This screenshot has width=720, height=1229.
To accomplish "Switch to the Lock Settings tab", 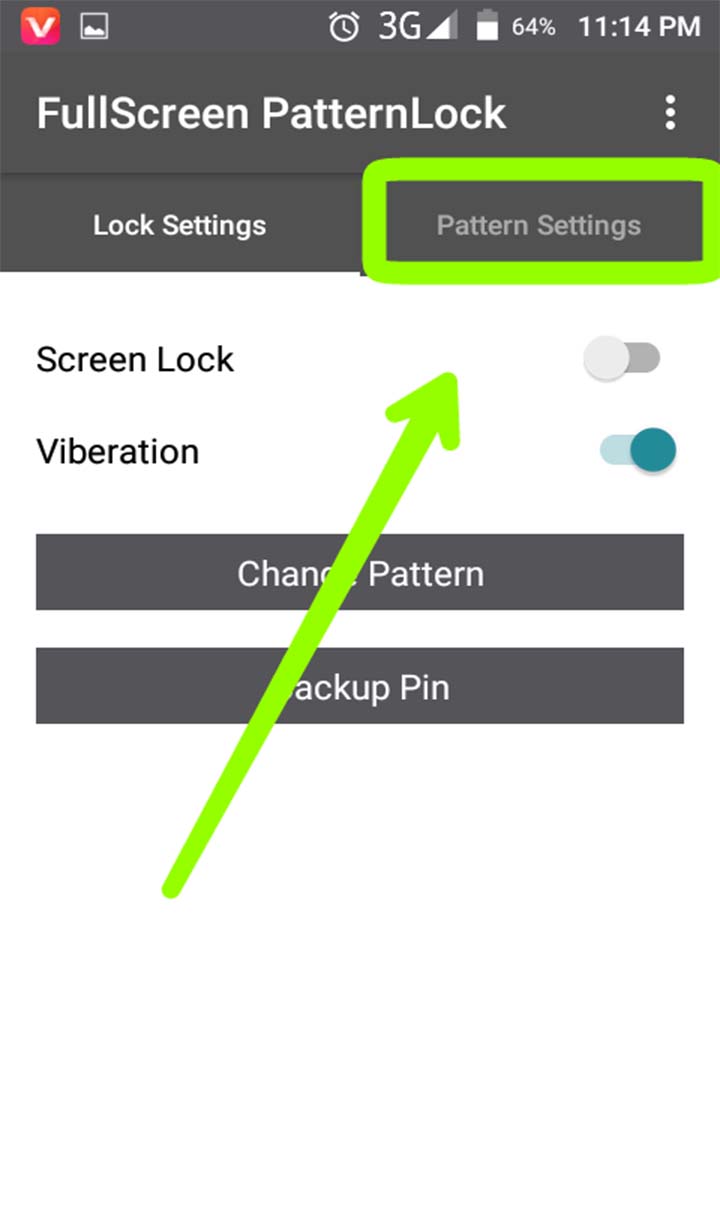I will (x=180, y=225).
